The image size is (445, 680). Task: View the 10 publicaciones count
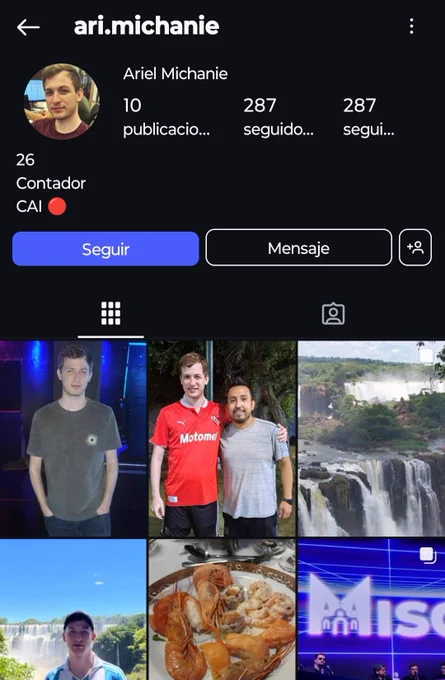pyautogui.click(x=166, y=117)
